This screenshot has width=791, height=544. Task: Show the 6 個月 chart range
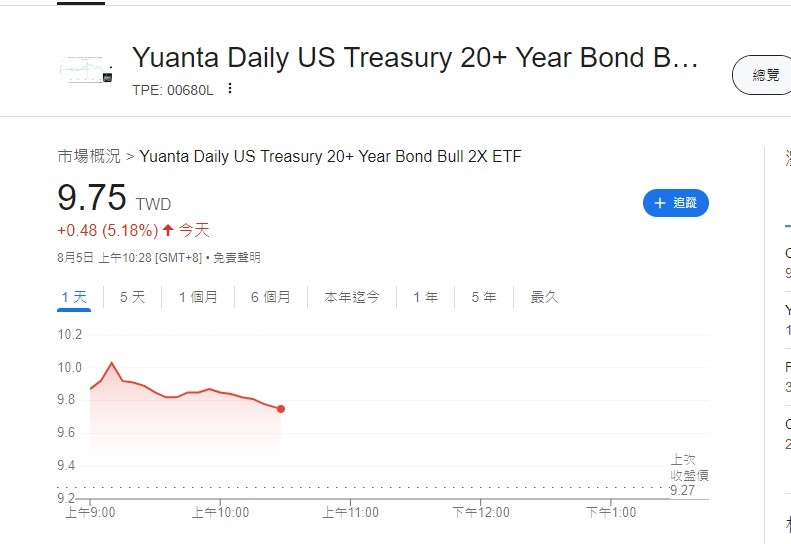[270, 297]
